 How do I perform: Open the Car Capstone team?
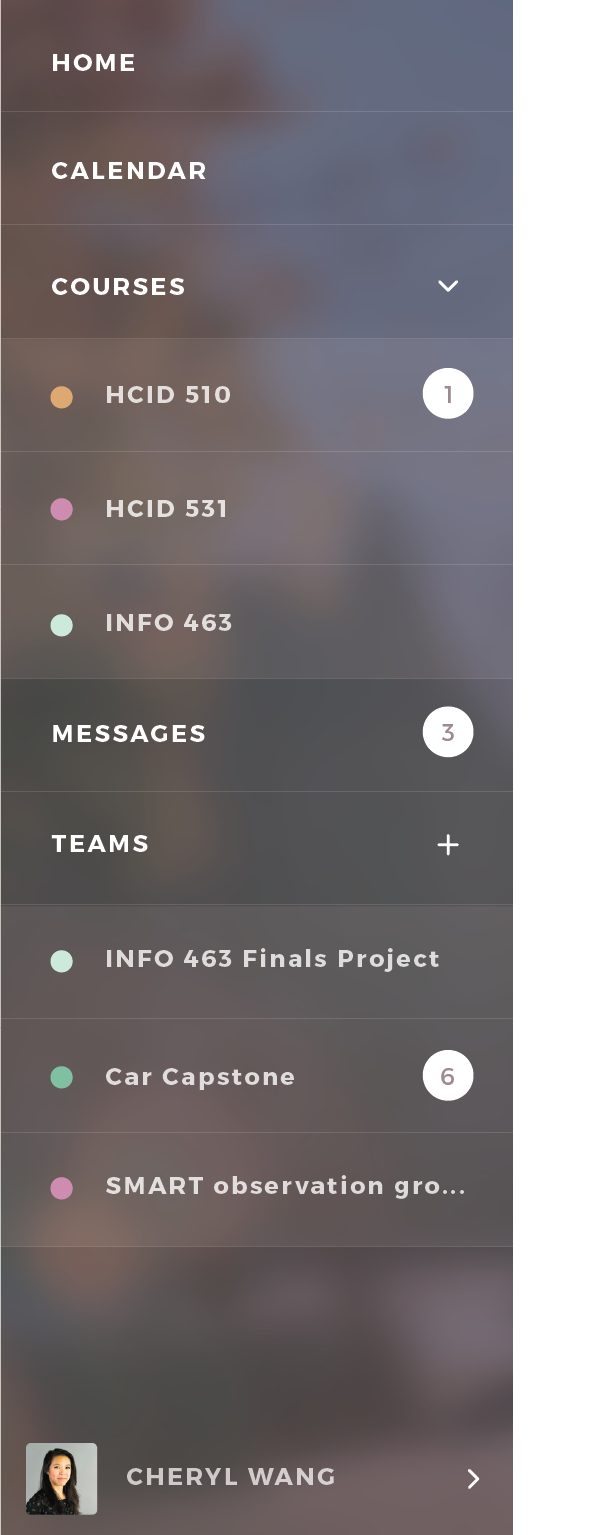click(256, 1076)
